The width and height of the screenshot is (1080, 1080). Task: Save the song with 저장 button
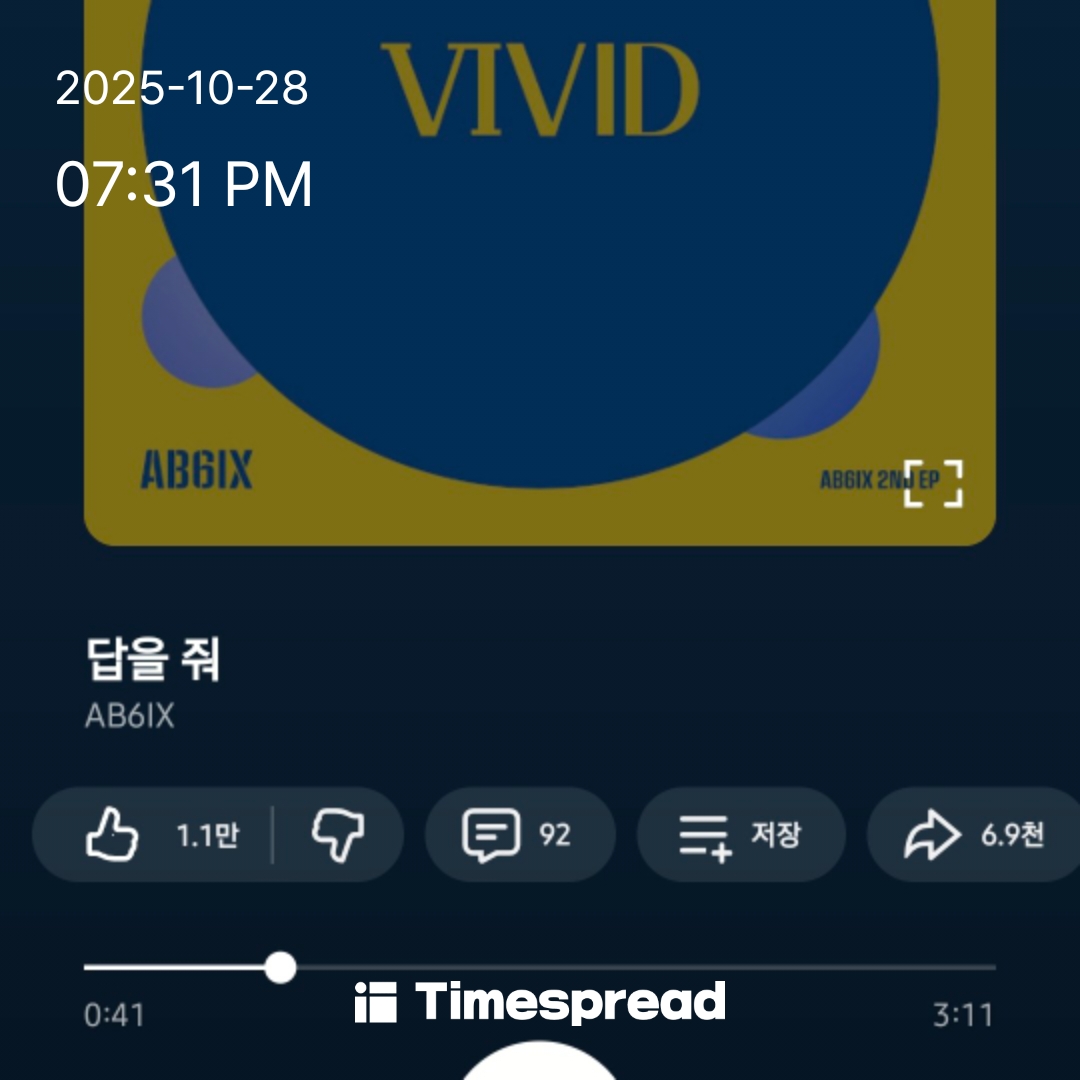(741, 835)
